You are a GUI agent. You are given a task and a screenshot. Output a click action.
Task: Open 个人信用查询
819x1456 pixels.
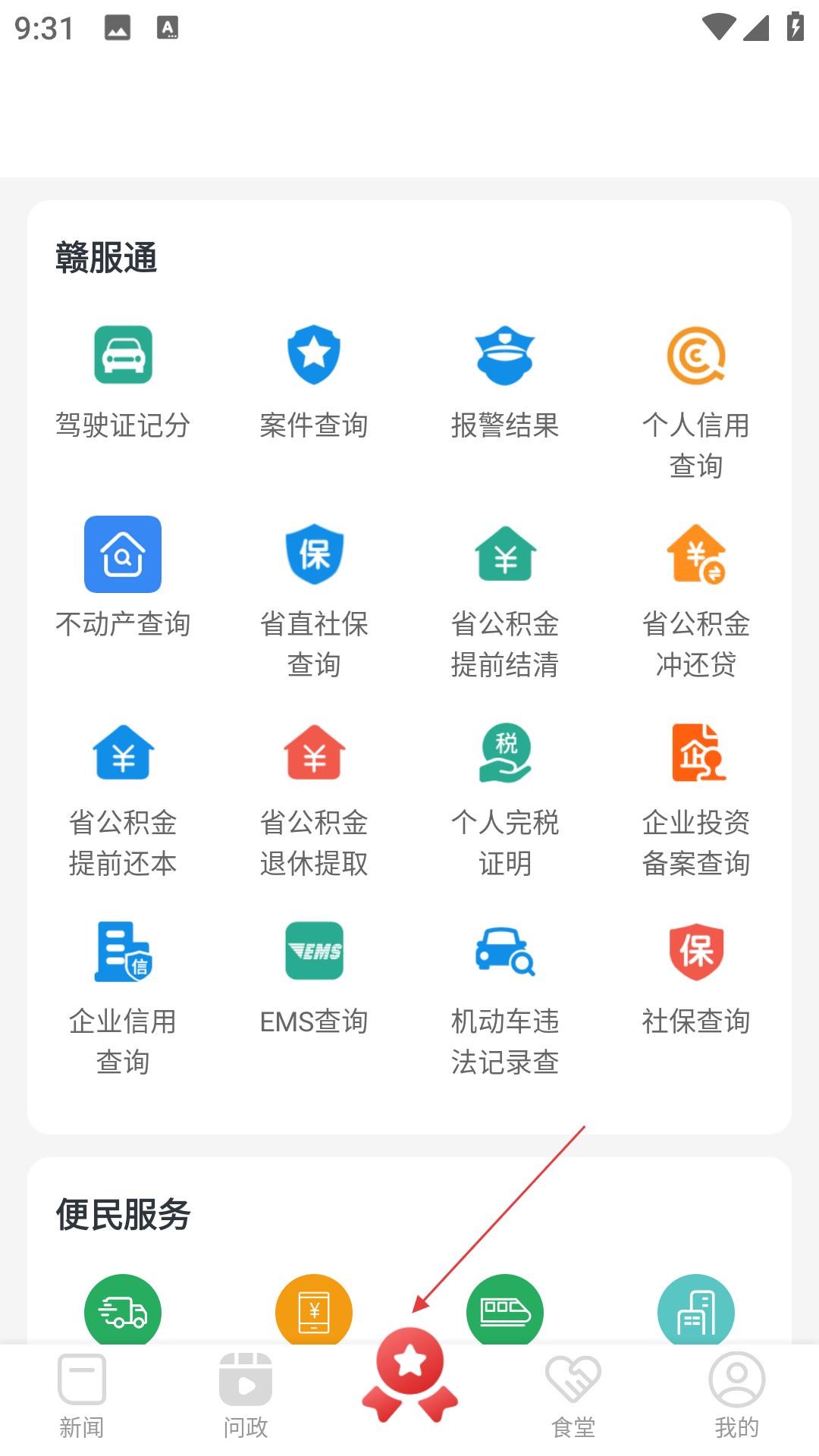696,403
